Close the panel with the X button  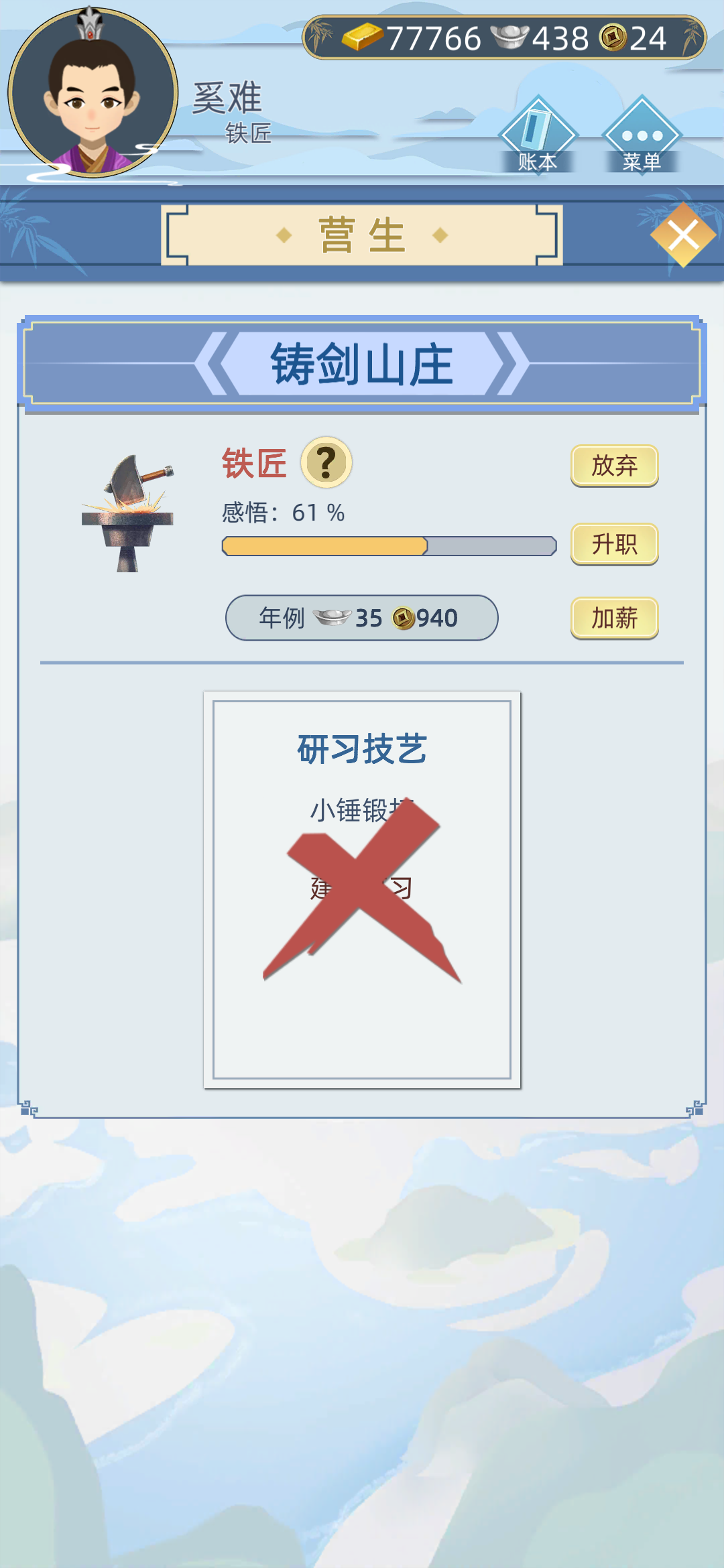pos(682,235)
